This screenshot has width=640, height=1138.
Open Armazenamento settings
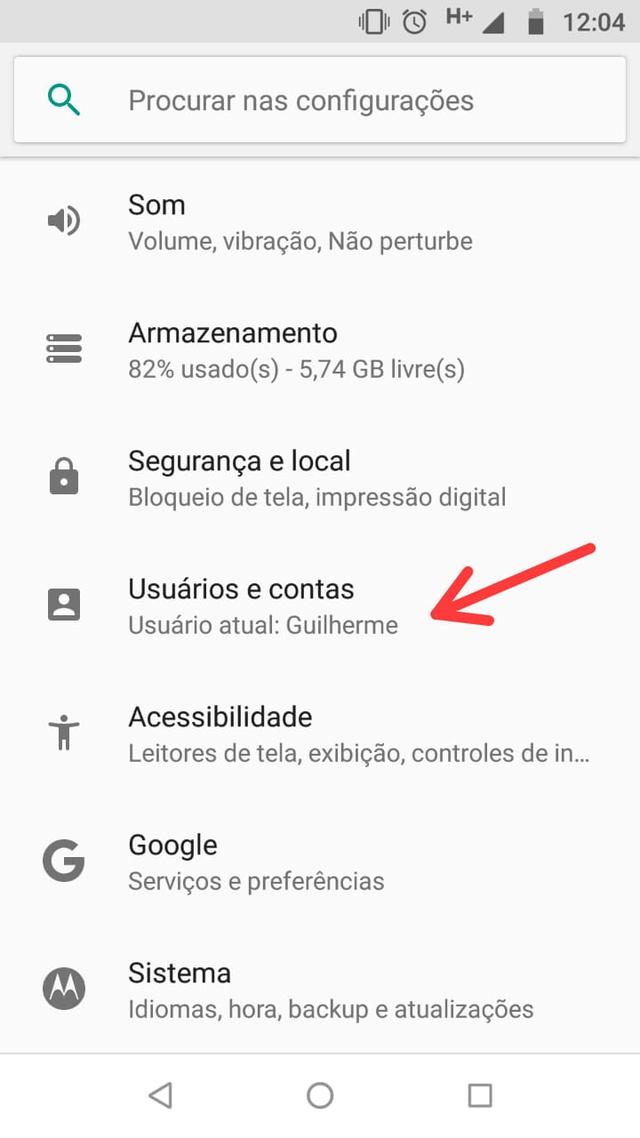click(x=300, y=350)
